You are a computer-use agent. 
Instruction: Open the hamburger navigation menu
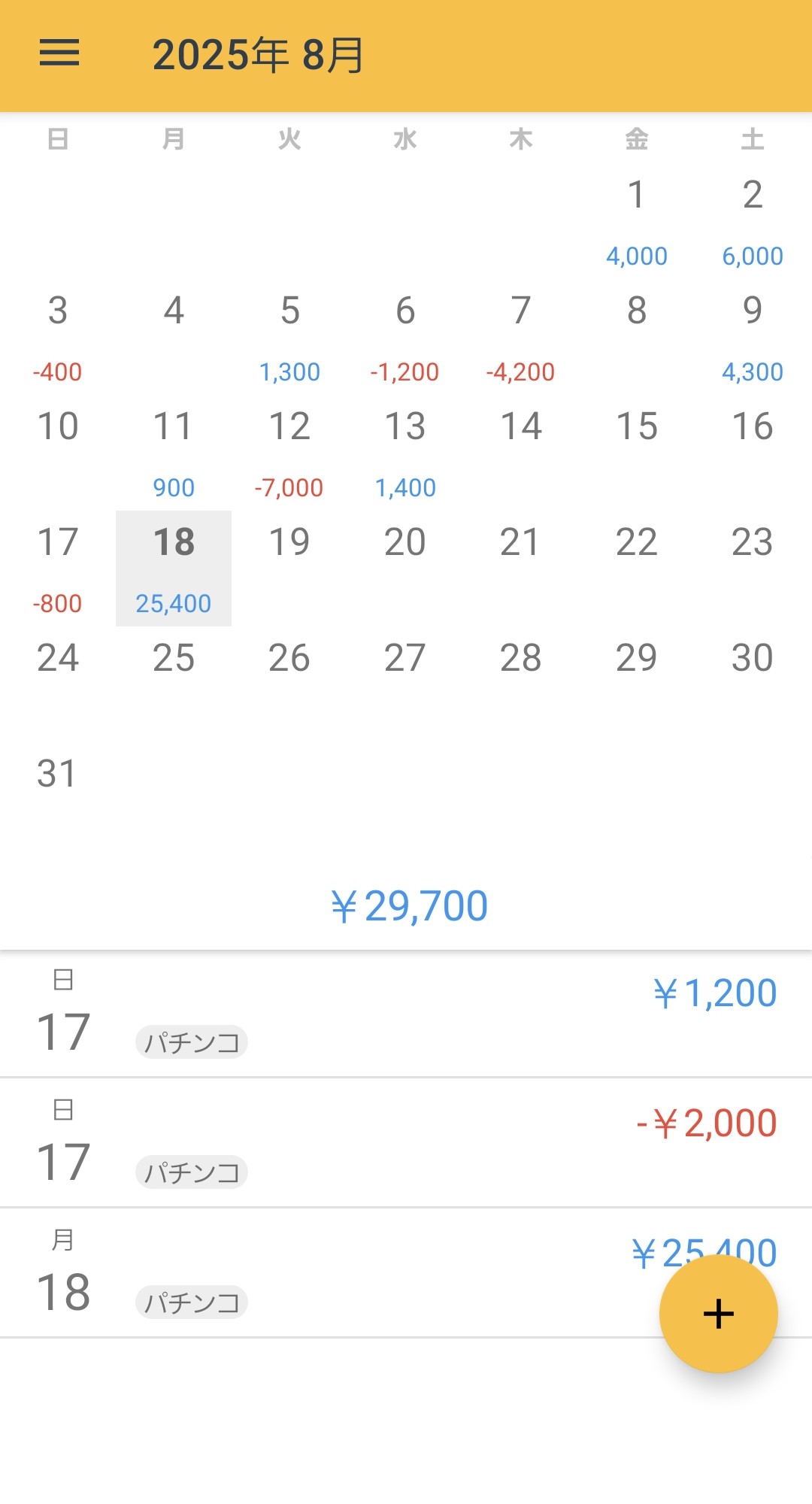59,53
